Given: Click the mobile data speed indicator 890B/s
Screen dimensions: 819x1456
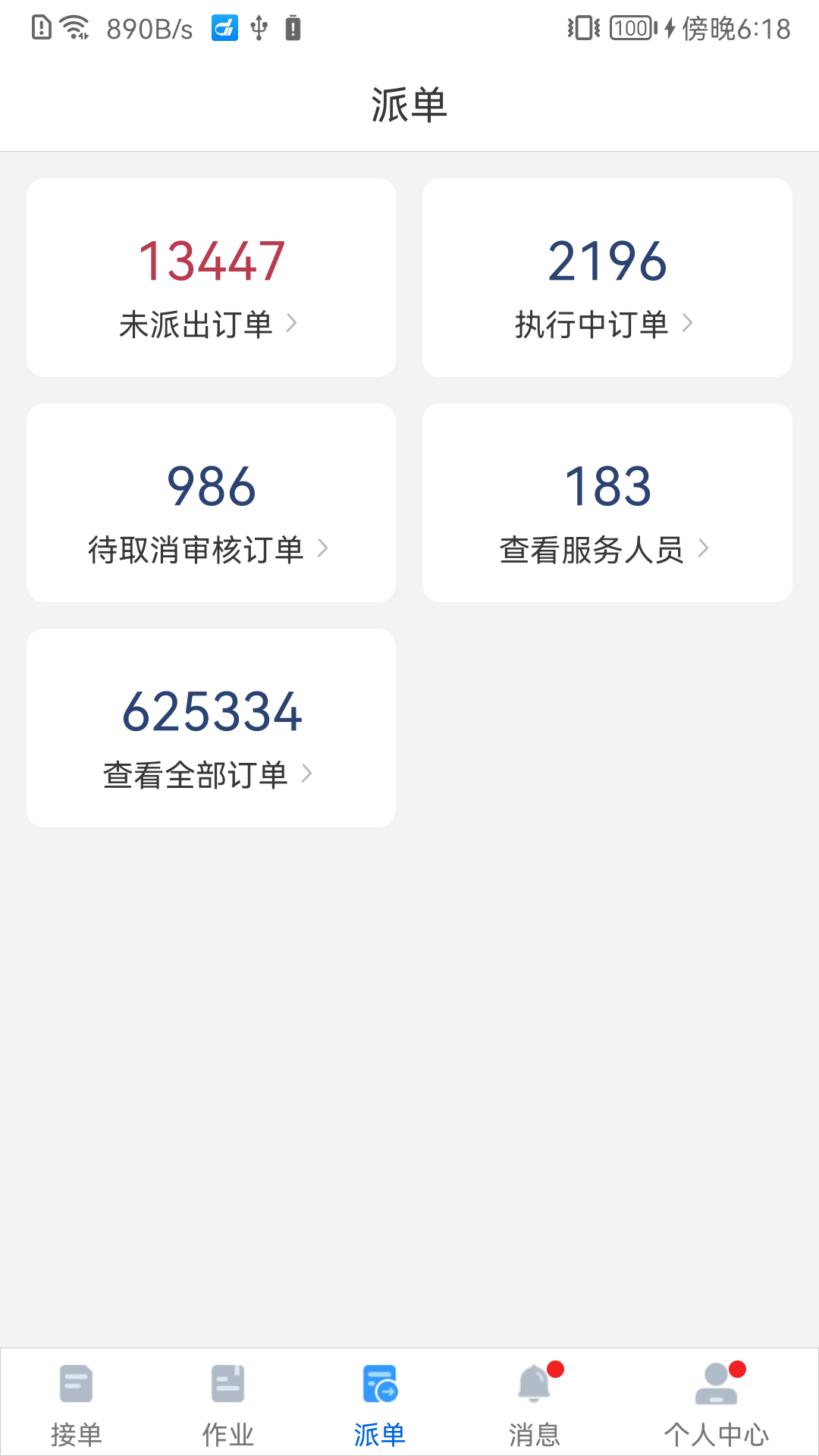Looking at the screenshot, I should click(x=149, y=28).
